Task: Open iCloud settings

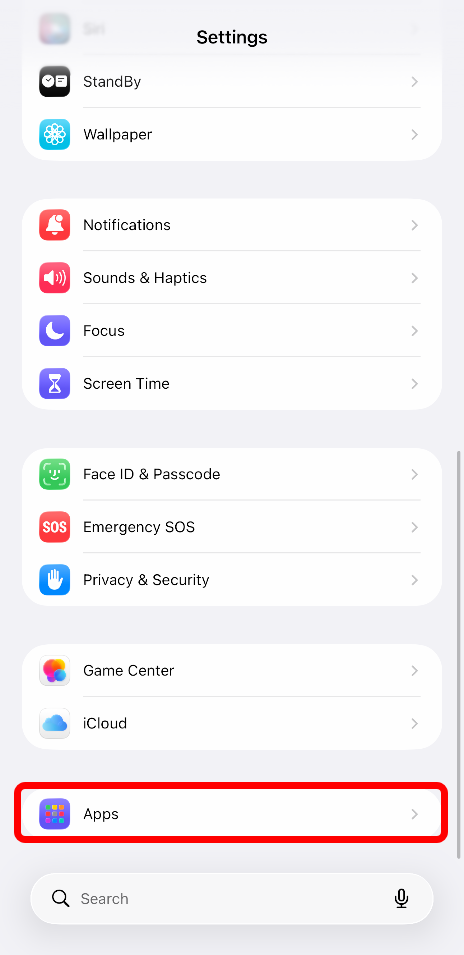Action: pos(231,724)
